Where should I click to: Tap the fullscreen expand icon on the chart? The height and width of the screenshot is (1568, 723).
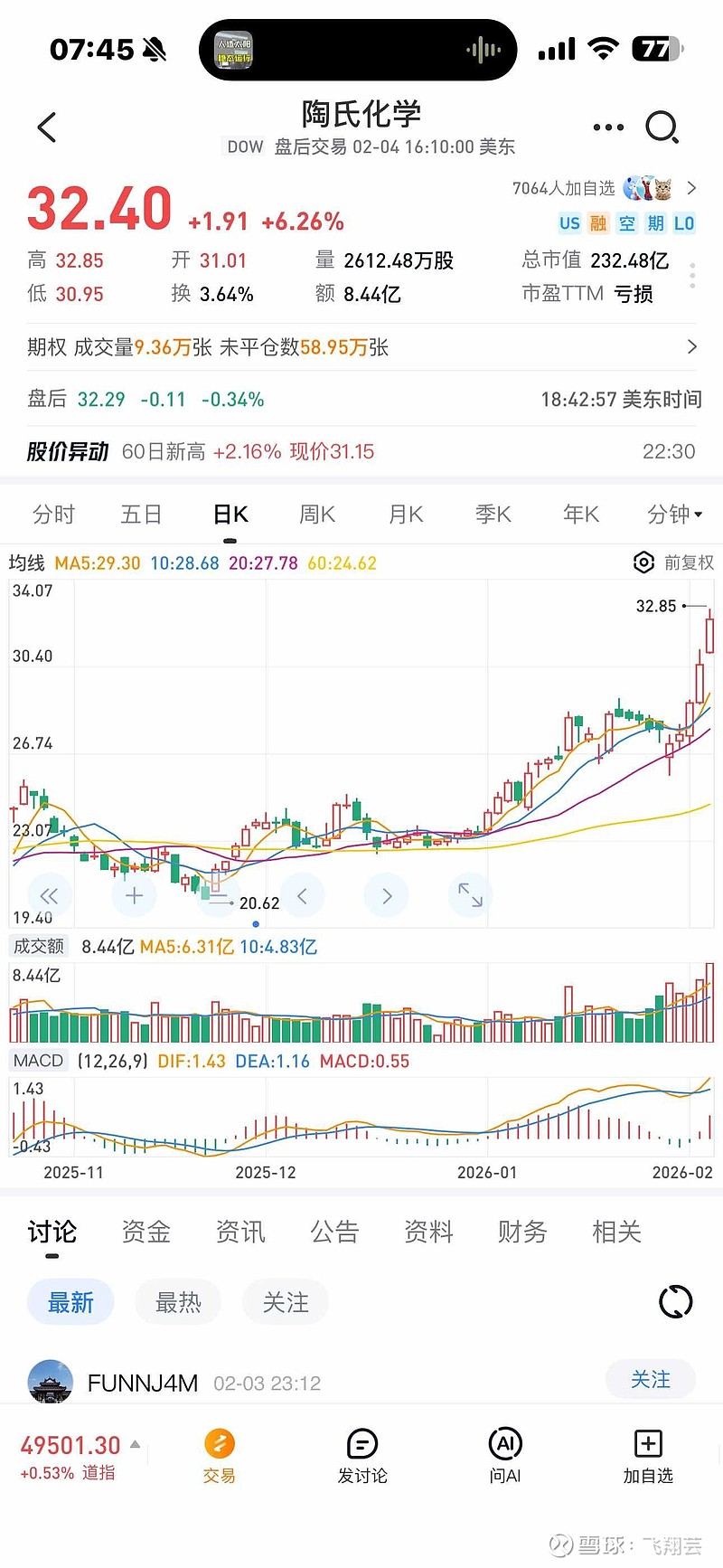(x=470, y=895)
